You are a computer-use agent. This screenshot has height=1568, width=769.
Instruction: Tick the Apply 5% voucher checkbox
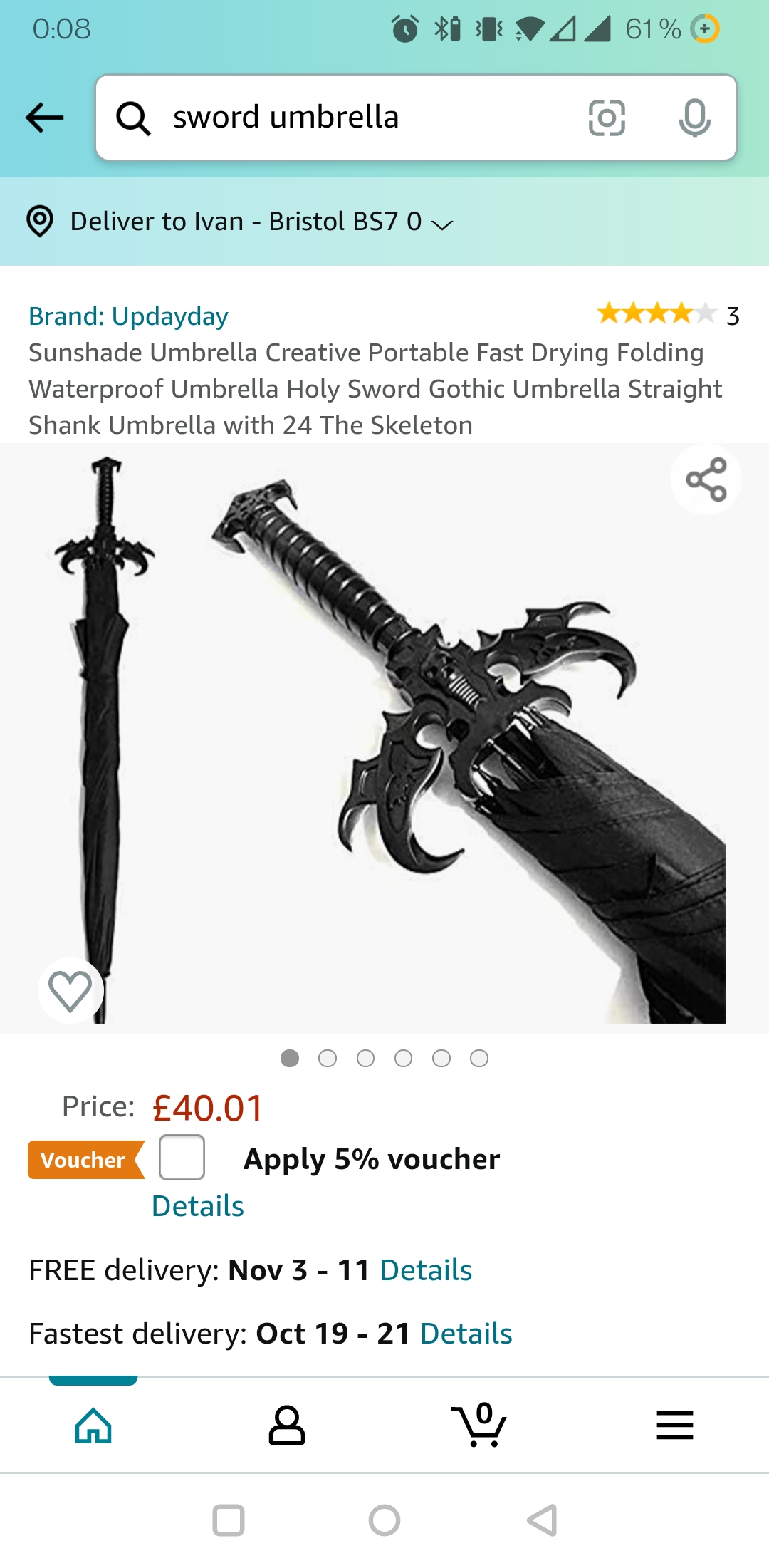click(182, 1158)
